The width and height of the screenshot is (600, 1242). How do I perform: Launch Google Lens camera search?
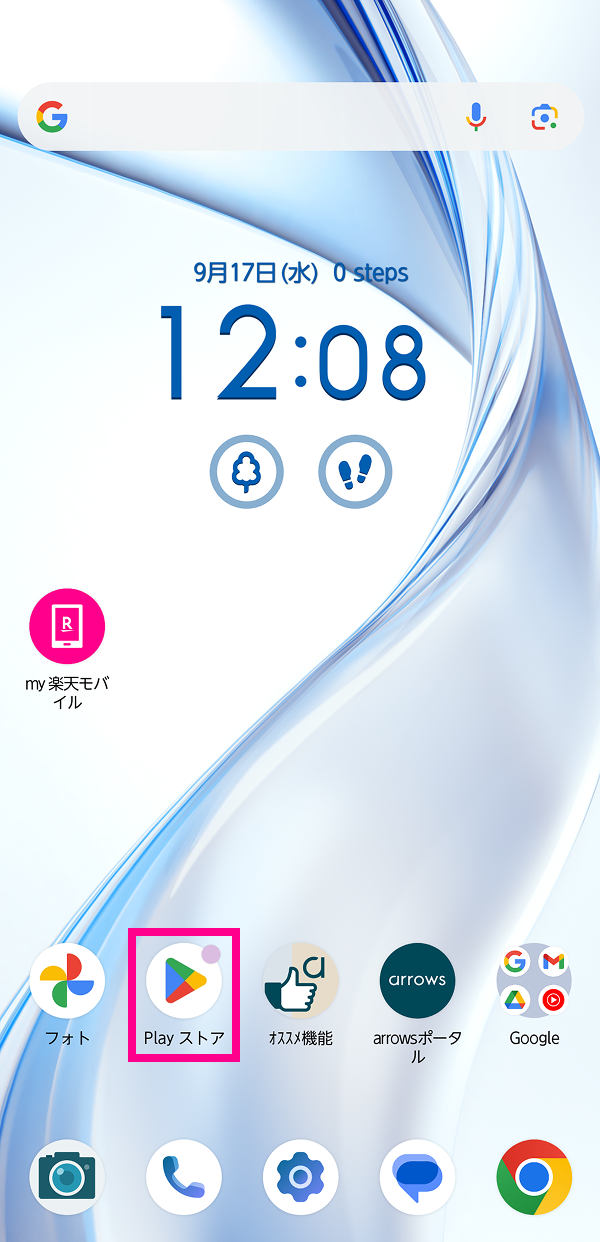pos(544,118)
